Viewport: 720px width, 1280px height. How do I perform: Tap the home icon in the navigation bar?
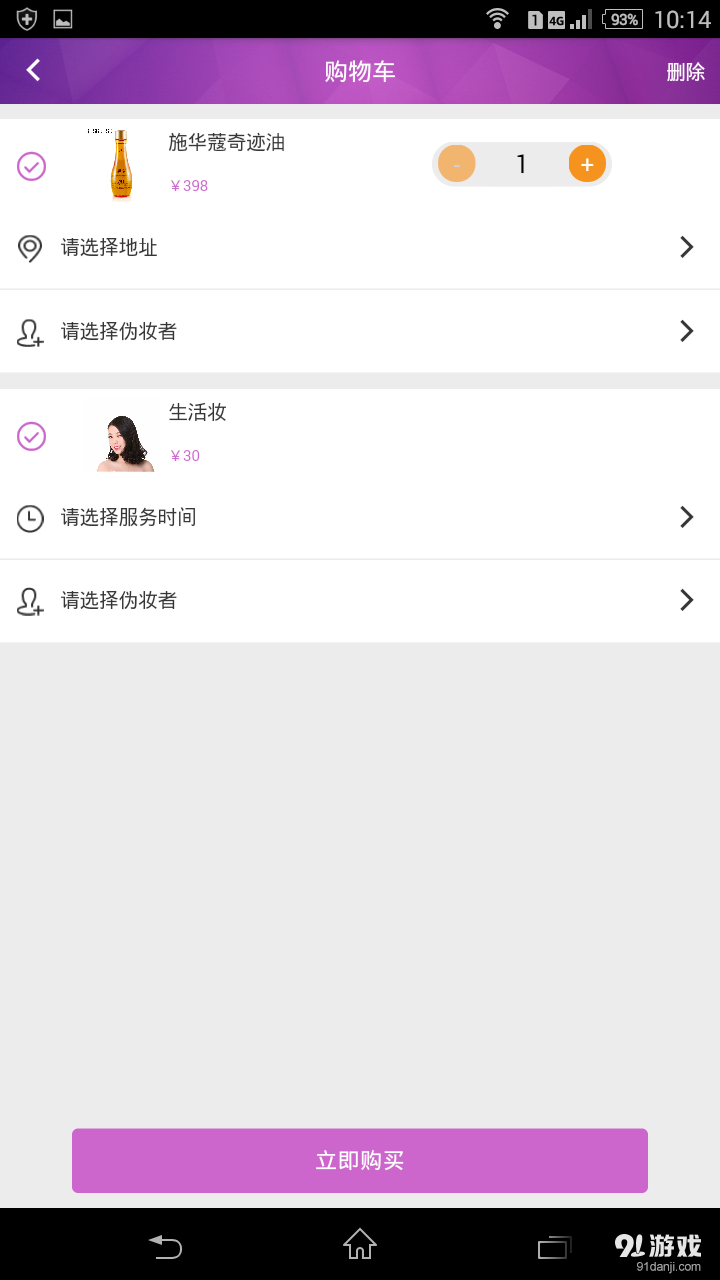point(359,1247)
